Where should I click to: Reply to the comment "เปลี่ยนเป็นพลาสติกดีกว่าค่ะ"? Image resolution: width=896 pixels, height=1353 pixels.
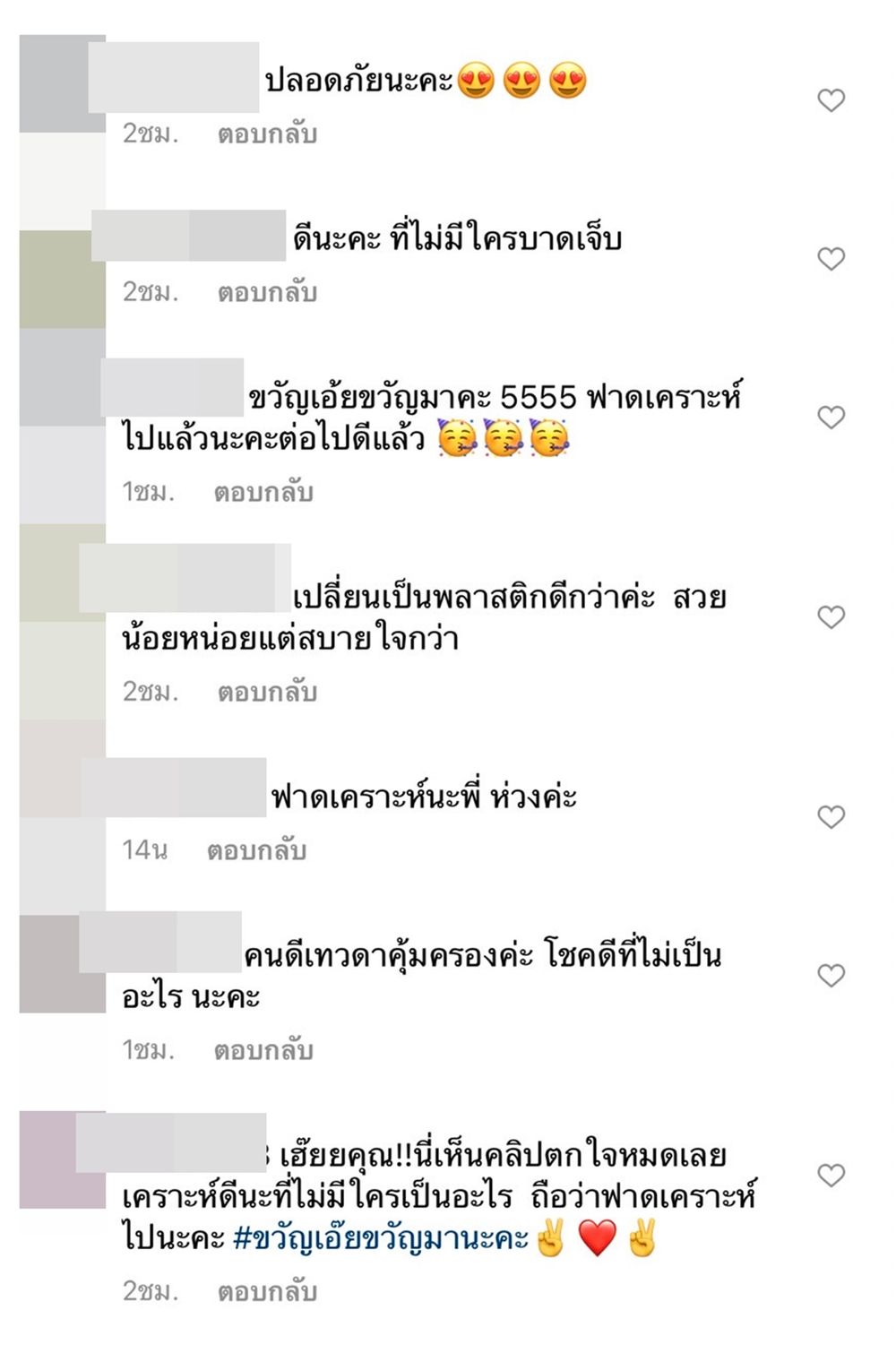(x=267, y=693)
